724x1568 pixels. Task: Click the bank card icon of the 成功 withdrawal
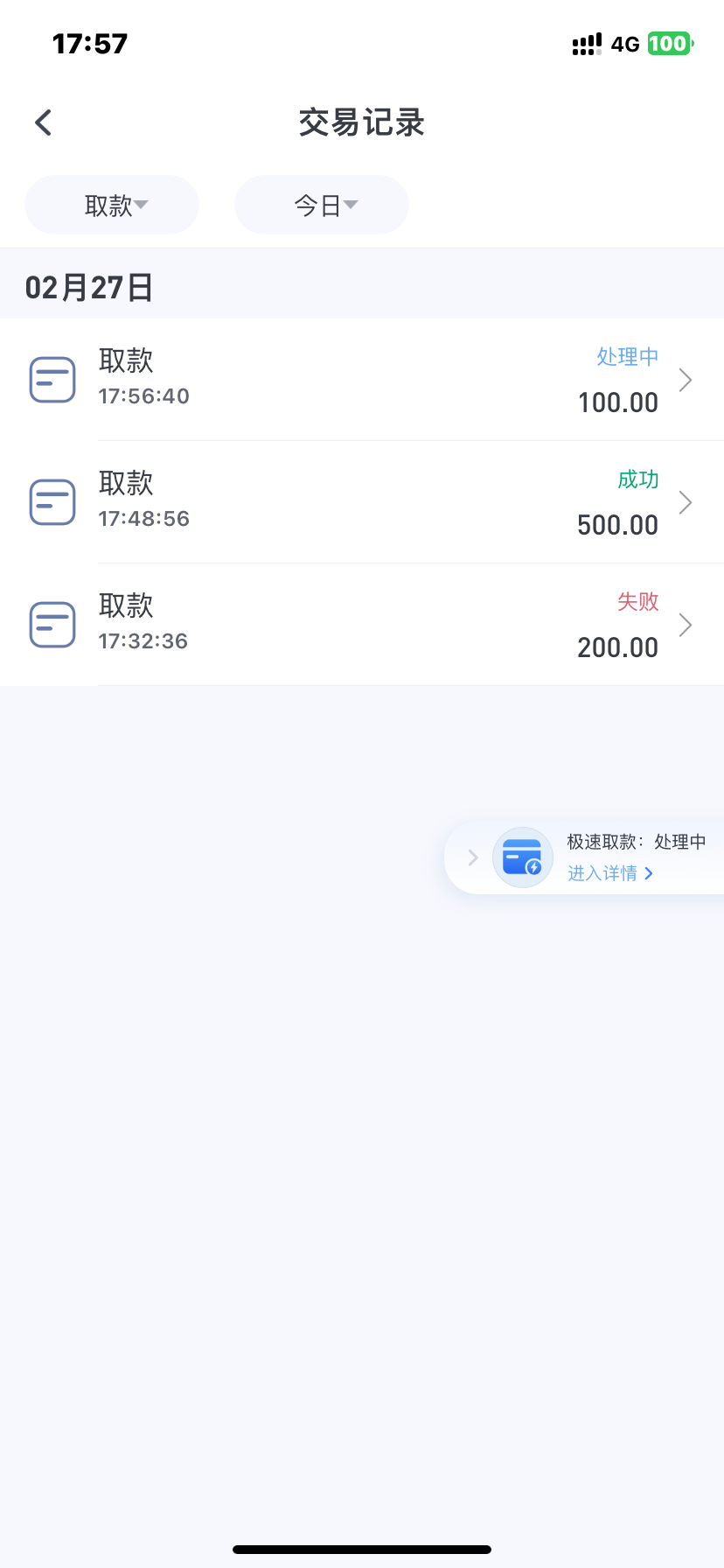pyautogui.click(x=52, y=501)
